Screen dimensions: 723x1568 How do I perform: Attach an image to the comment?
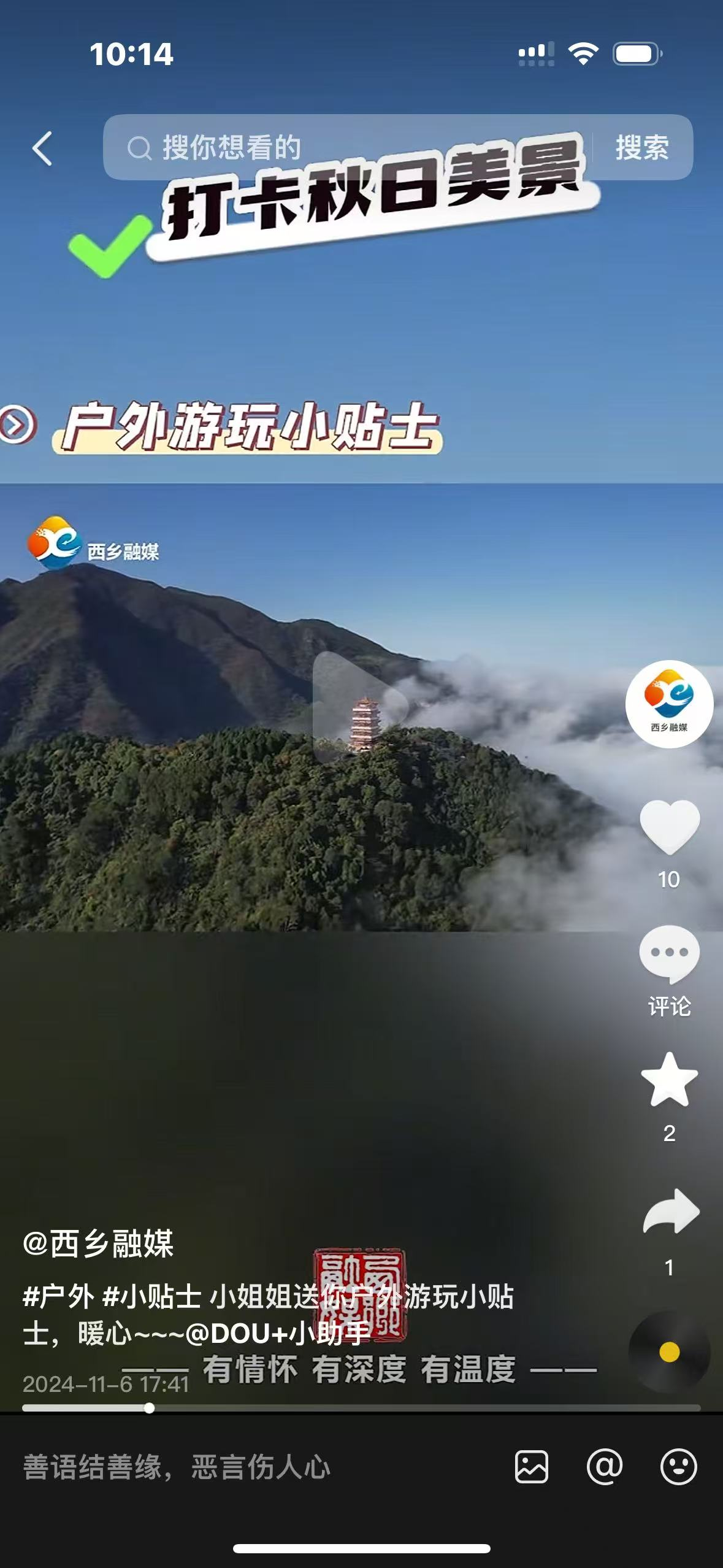(x=532, y=1467)
